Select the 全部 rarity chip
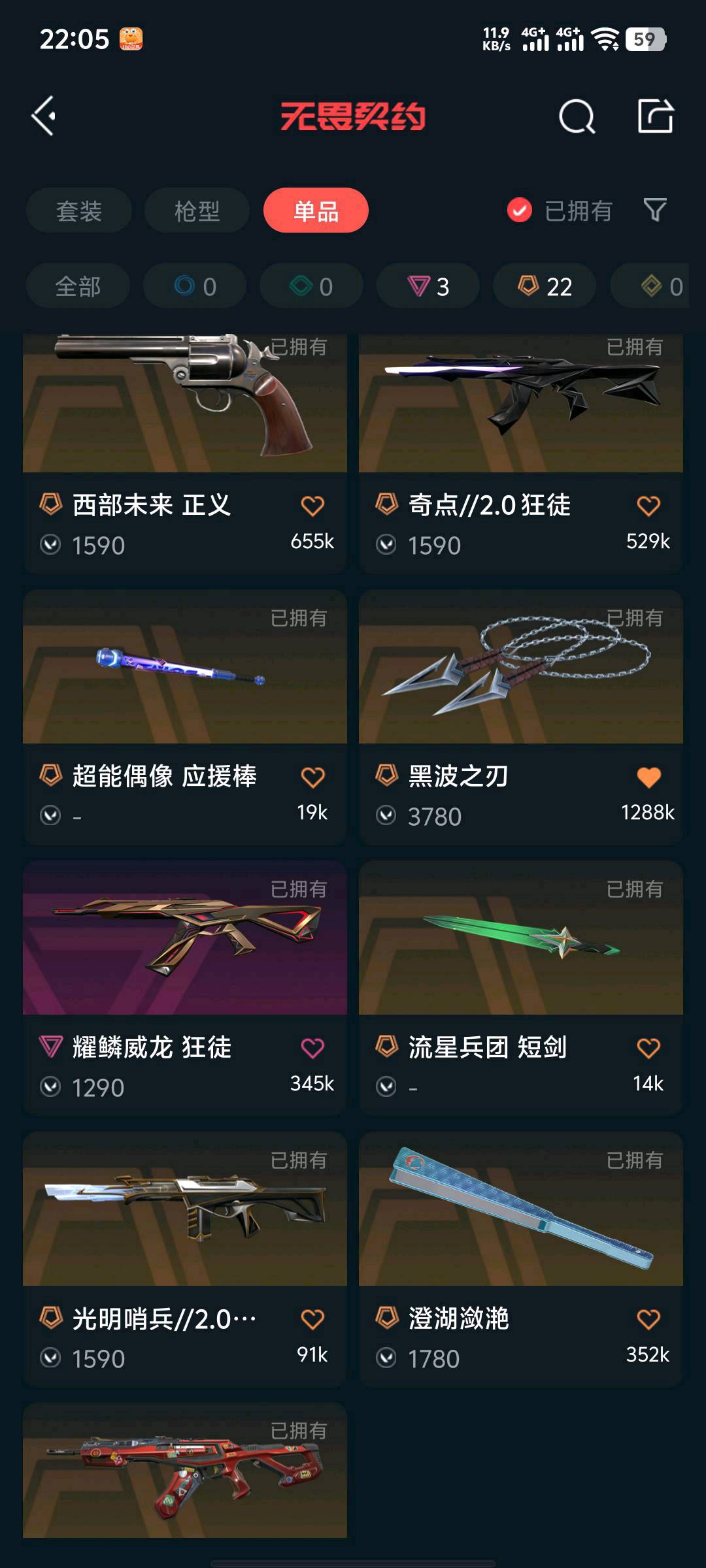This screenshot has width=706, height=1568. [x=78, y=286]
